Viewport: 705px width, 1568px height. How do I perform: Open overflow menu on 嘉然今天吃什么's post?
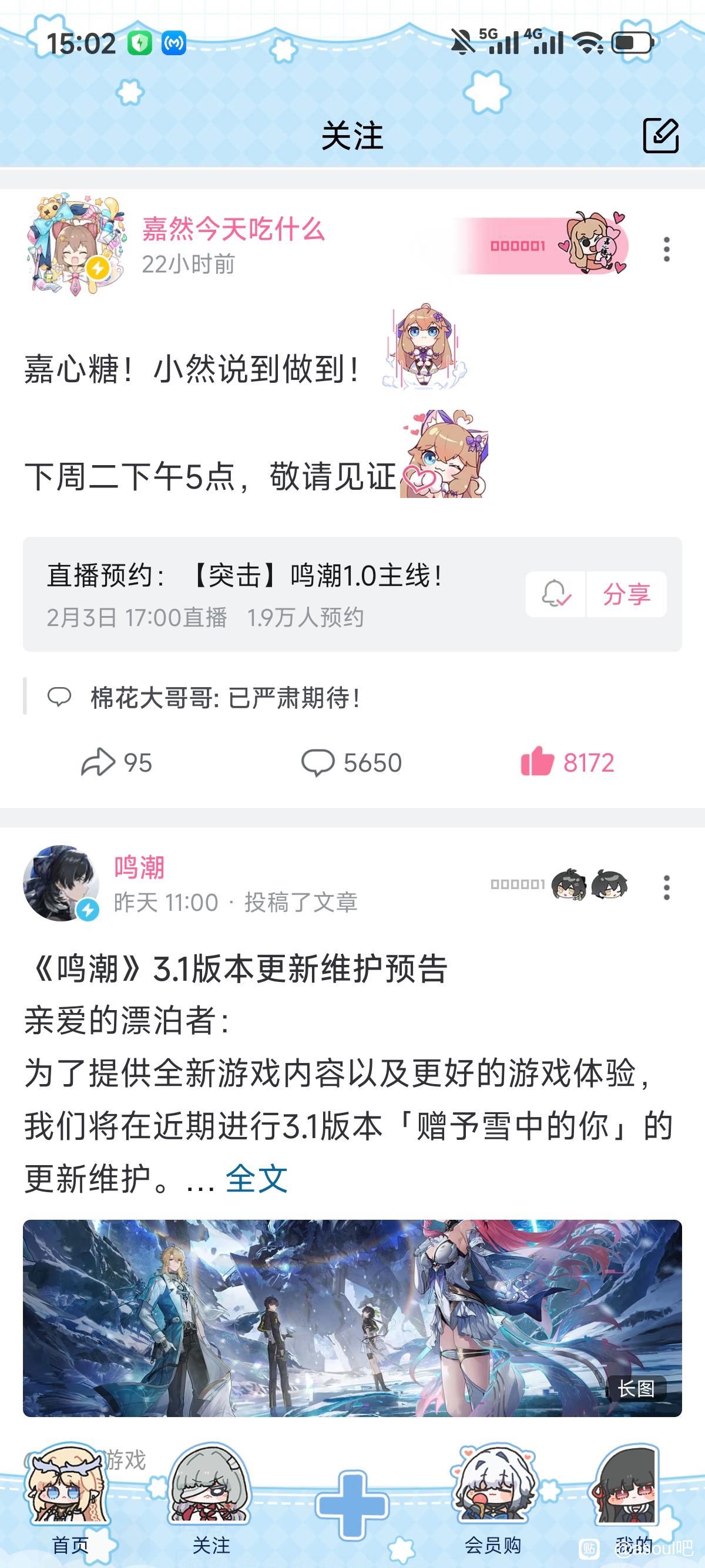667,249
